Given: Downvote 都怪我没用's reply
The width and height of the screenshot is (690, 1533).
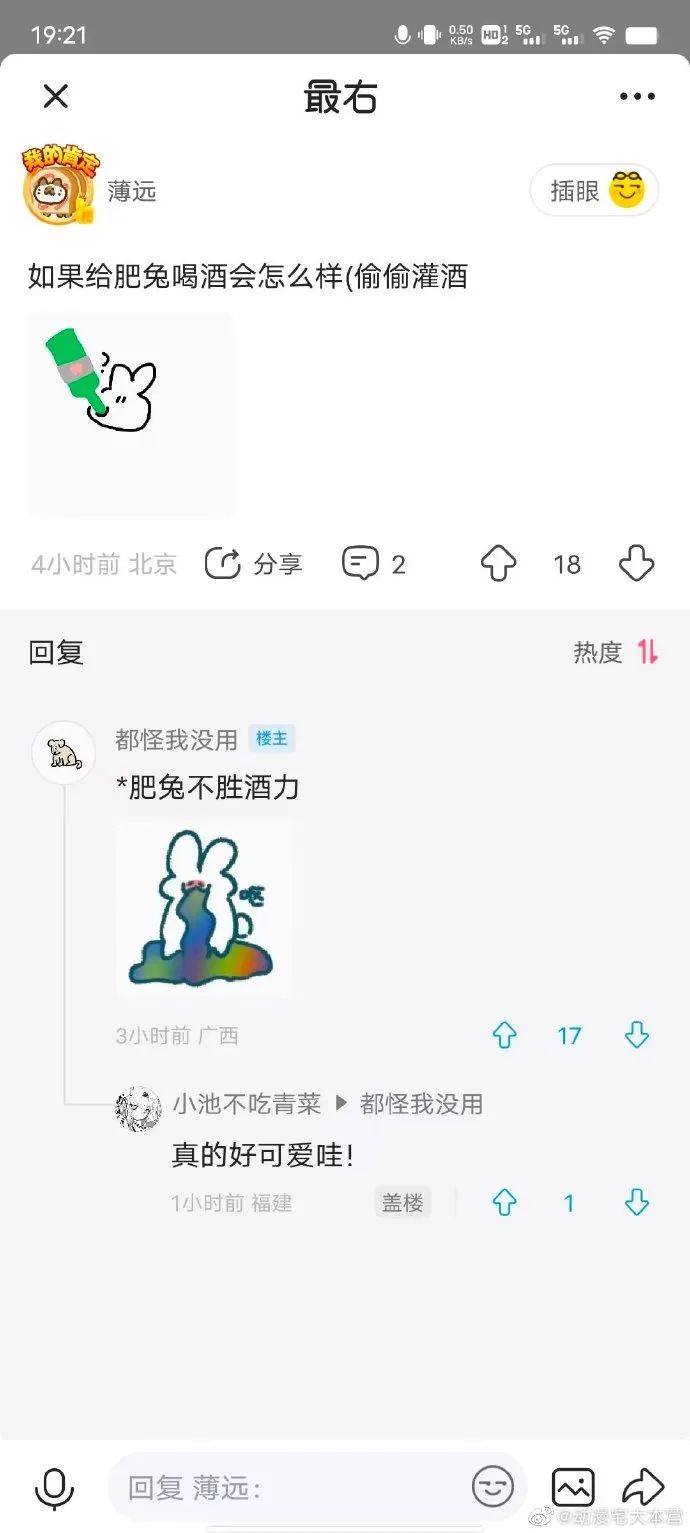Looking at the screenshot, I should click(x=637, y=1036).
